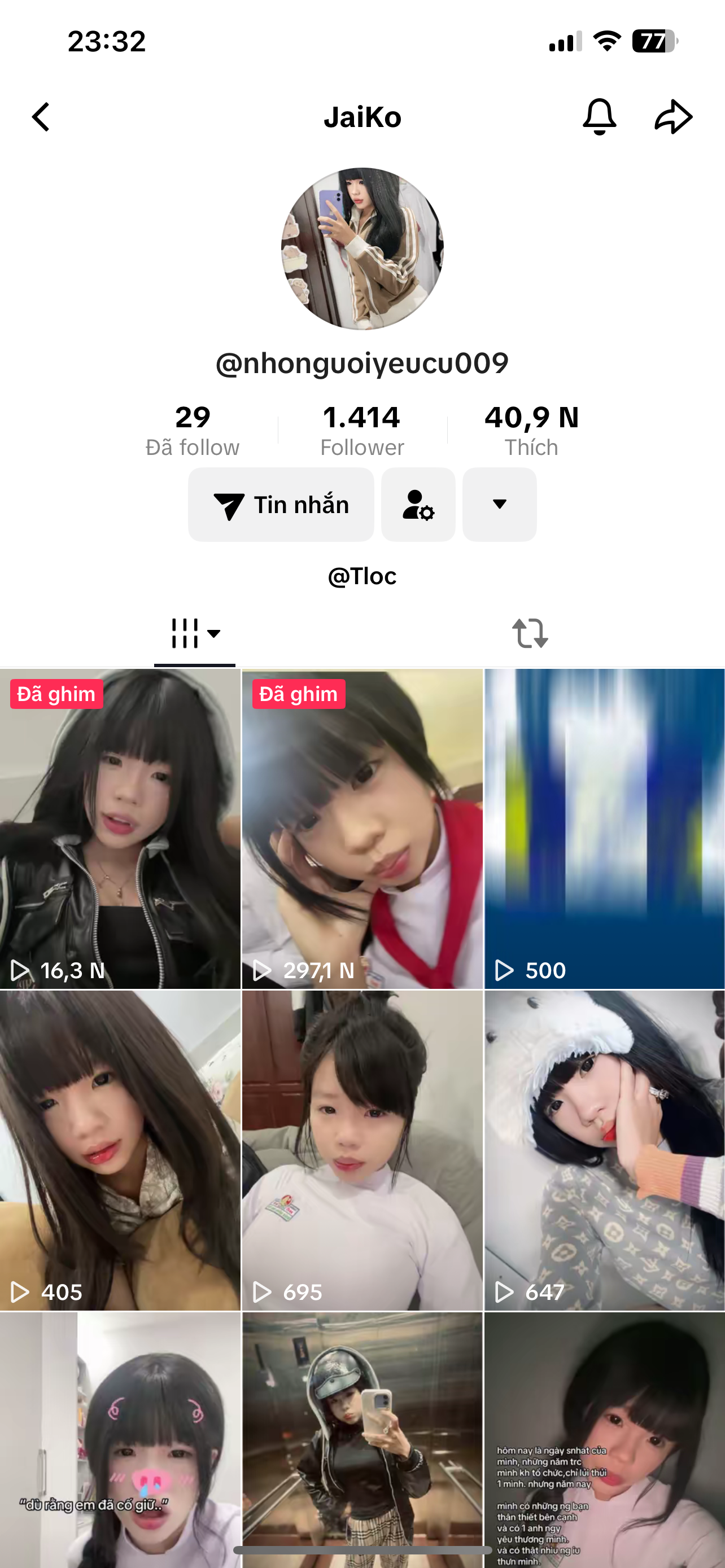Share this profile

[x=673, y=116]
